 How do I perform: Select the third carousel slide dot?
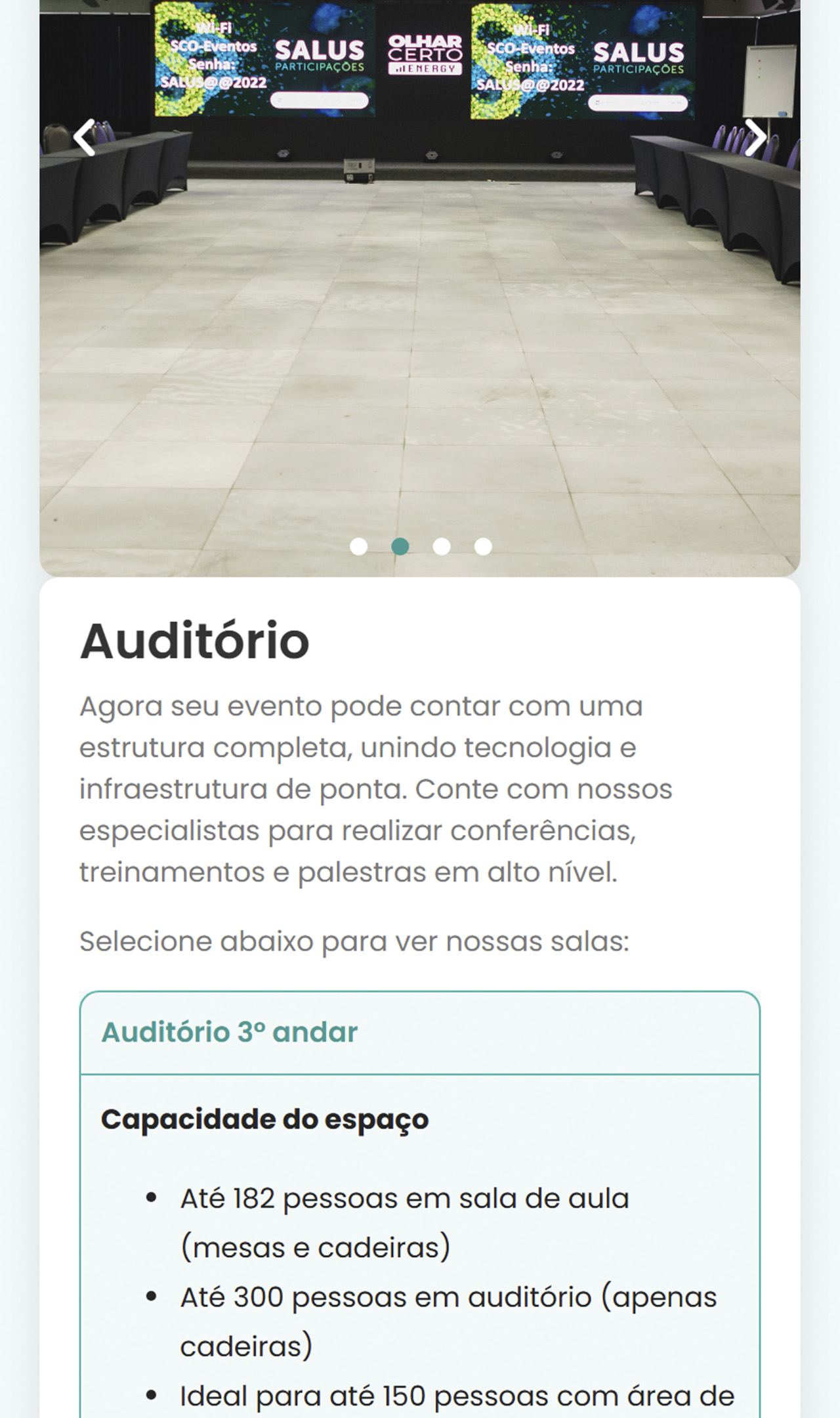click(442, 546)
